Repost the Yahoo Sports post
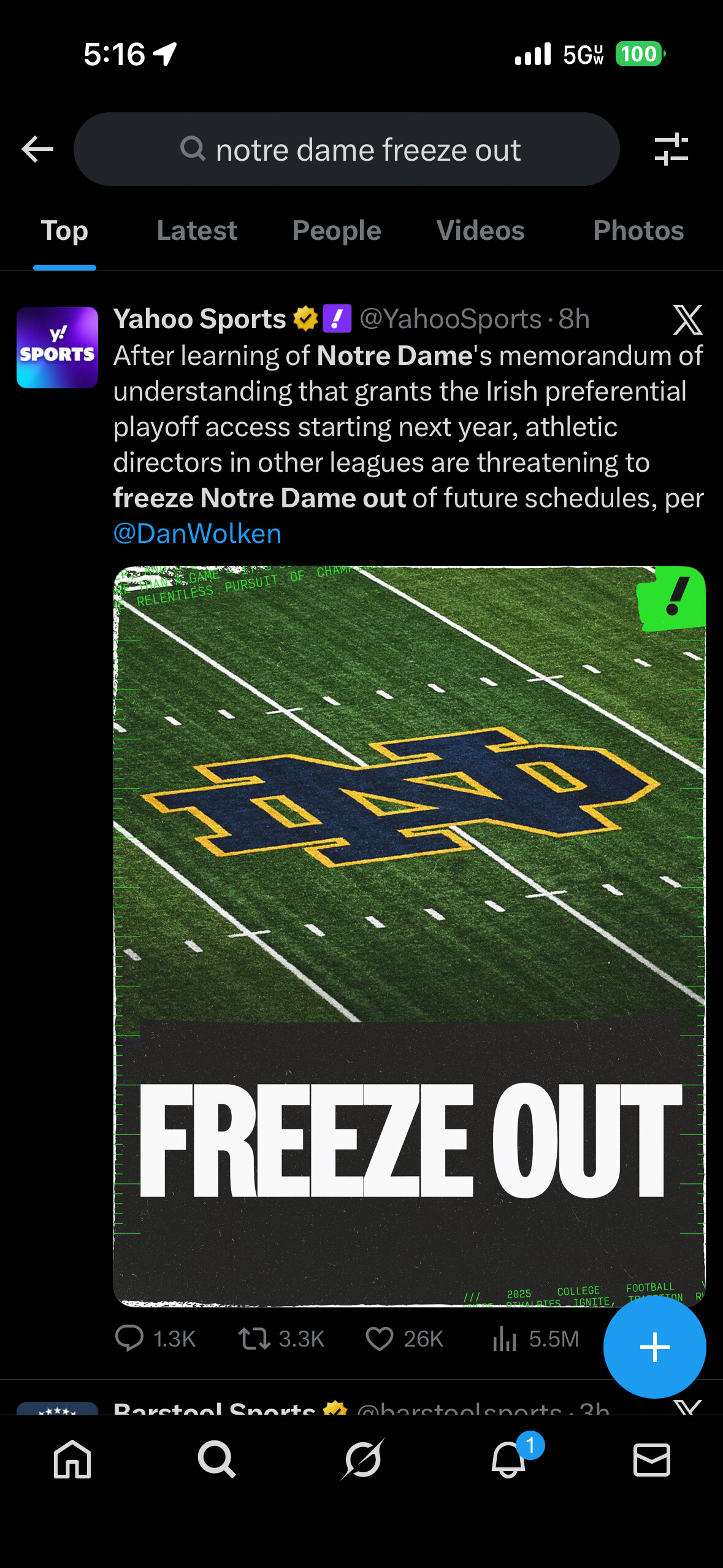This screenshot has height=1568, width=723. 254,1339
